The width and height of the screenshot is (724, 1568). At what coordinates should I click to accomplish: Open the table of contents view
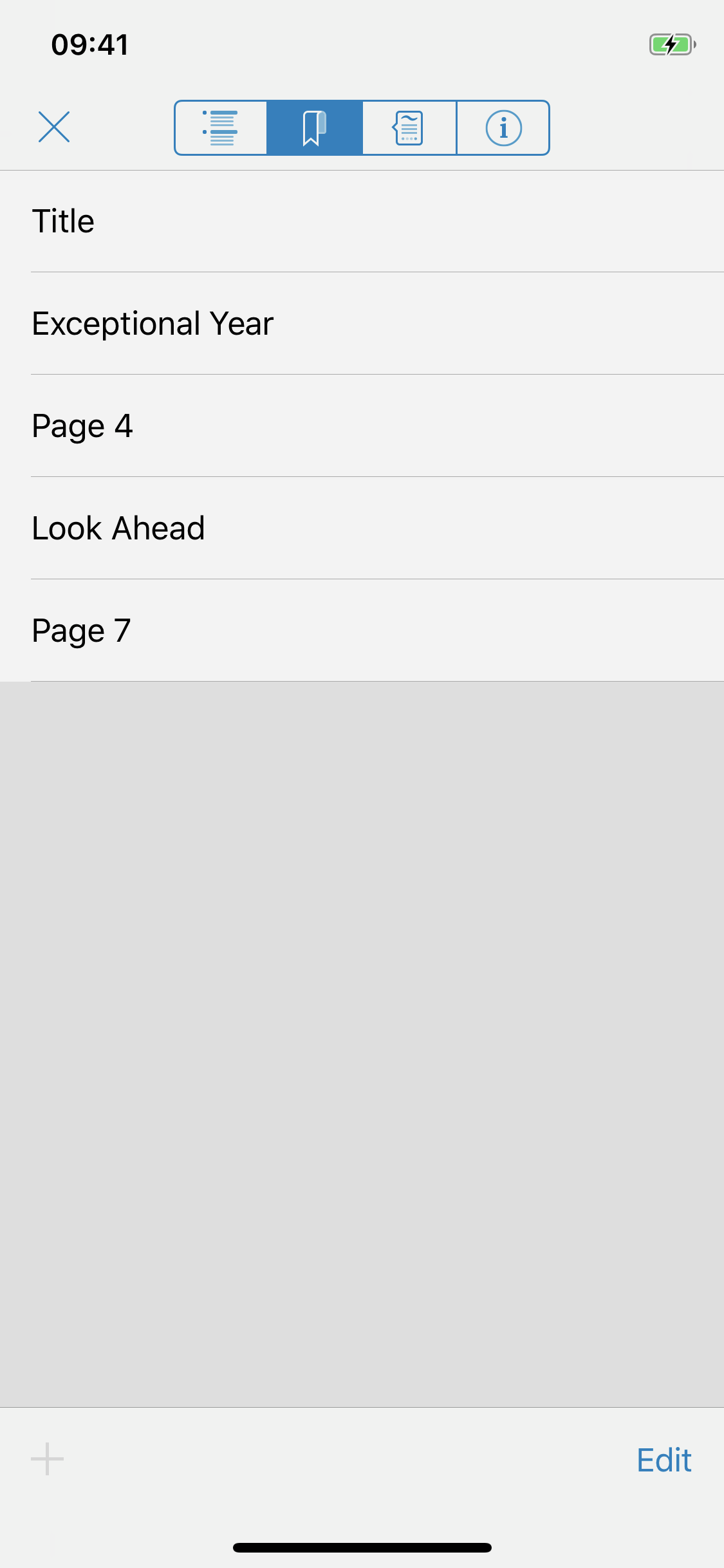[x=221, y=128]
